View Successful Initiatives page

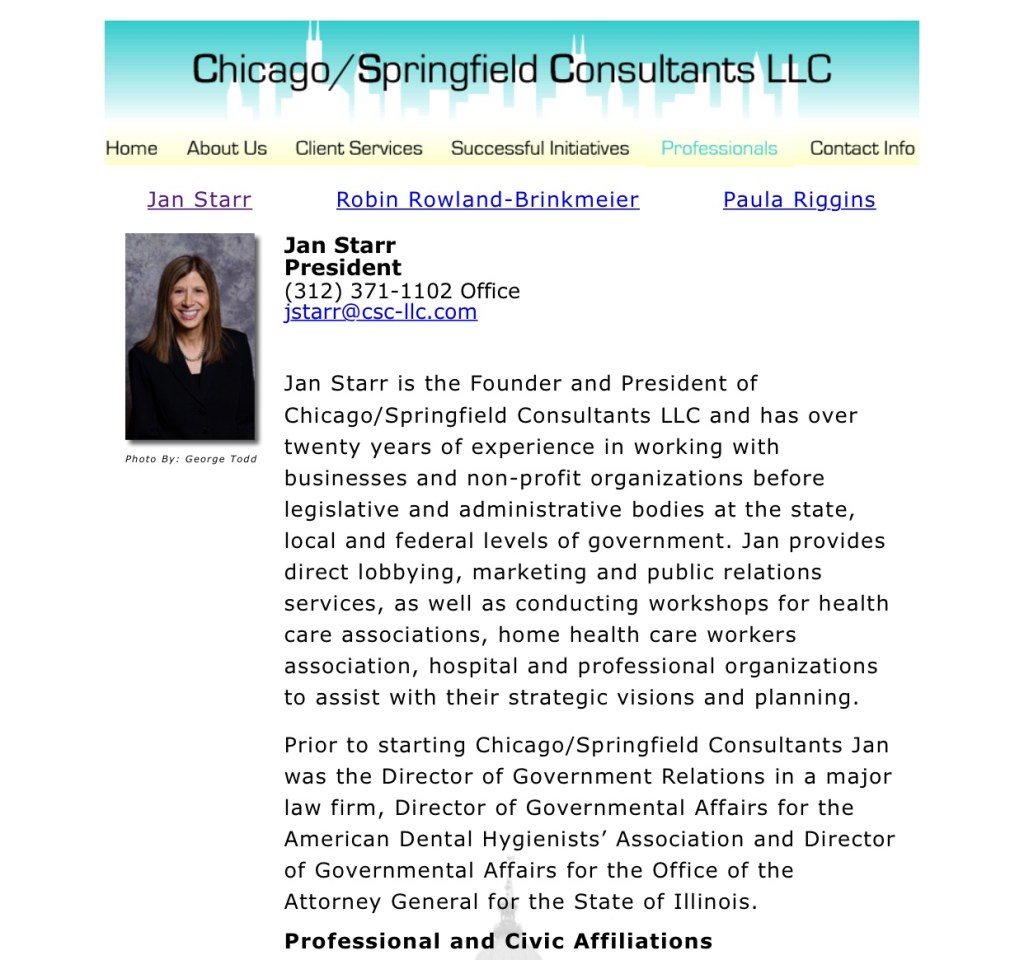point(540,148)
